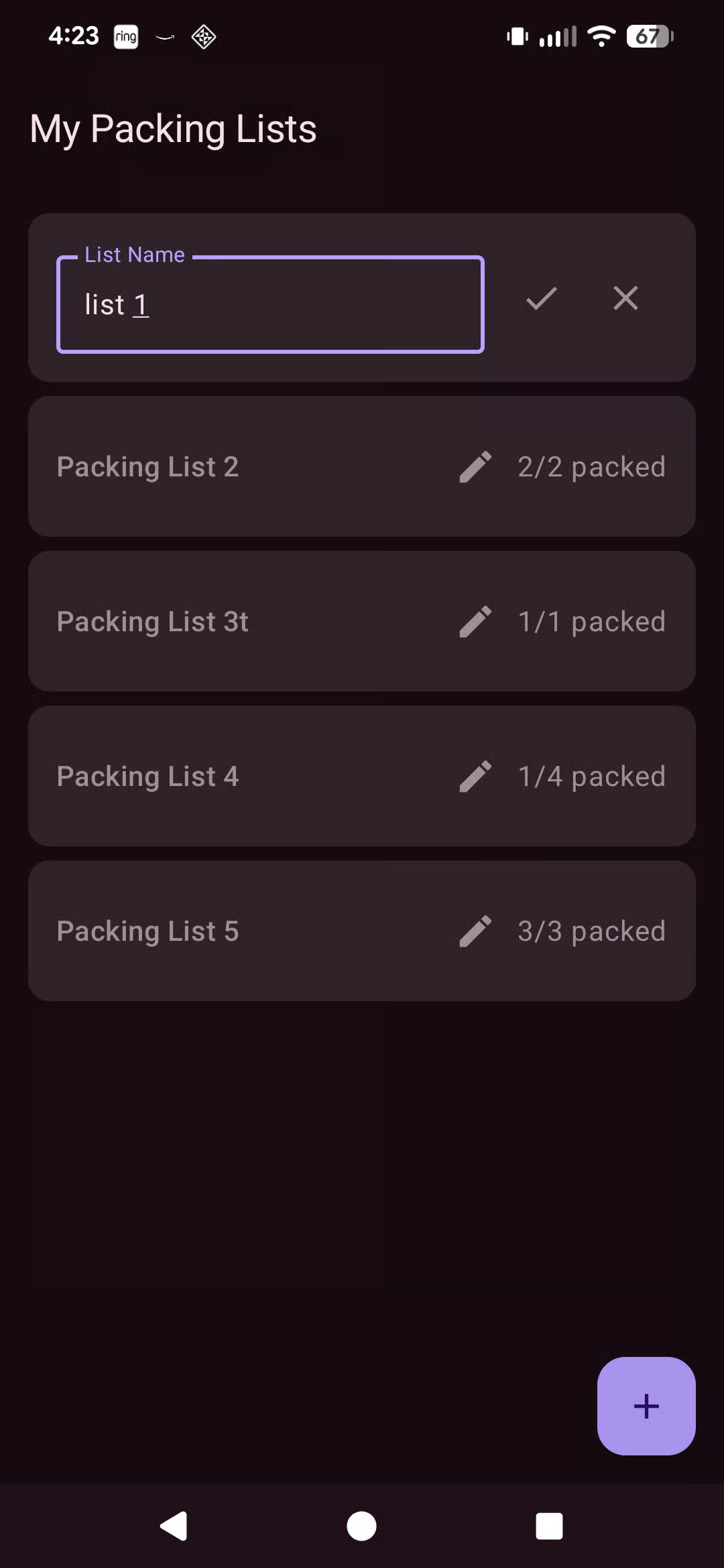This screenshot has width=724, height=1568.
Task: Go back with the system back button
Action: [174, 1526]
